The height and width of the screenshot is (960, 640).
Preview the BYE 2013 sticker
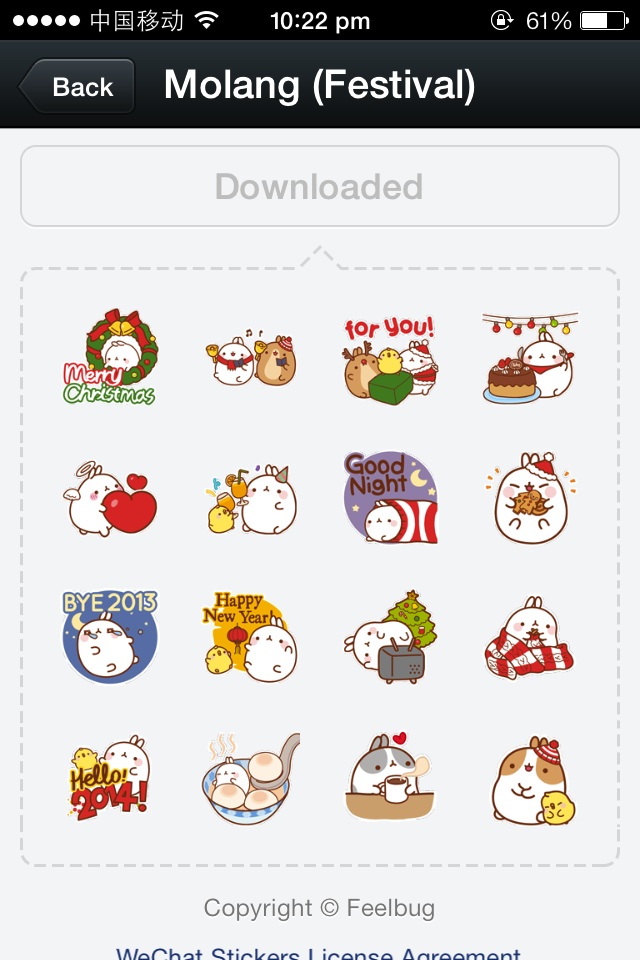tap(110, 635)
